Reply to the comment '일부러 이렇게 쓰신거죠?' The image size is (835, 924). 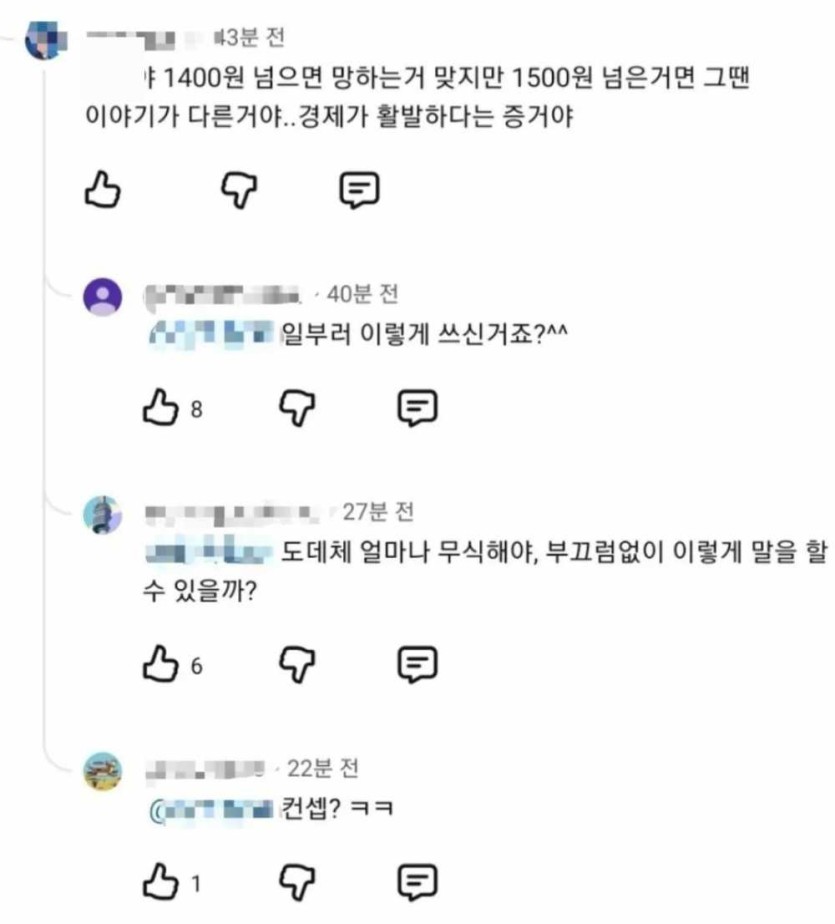[419, 407]
